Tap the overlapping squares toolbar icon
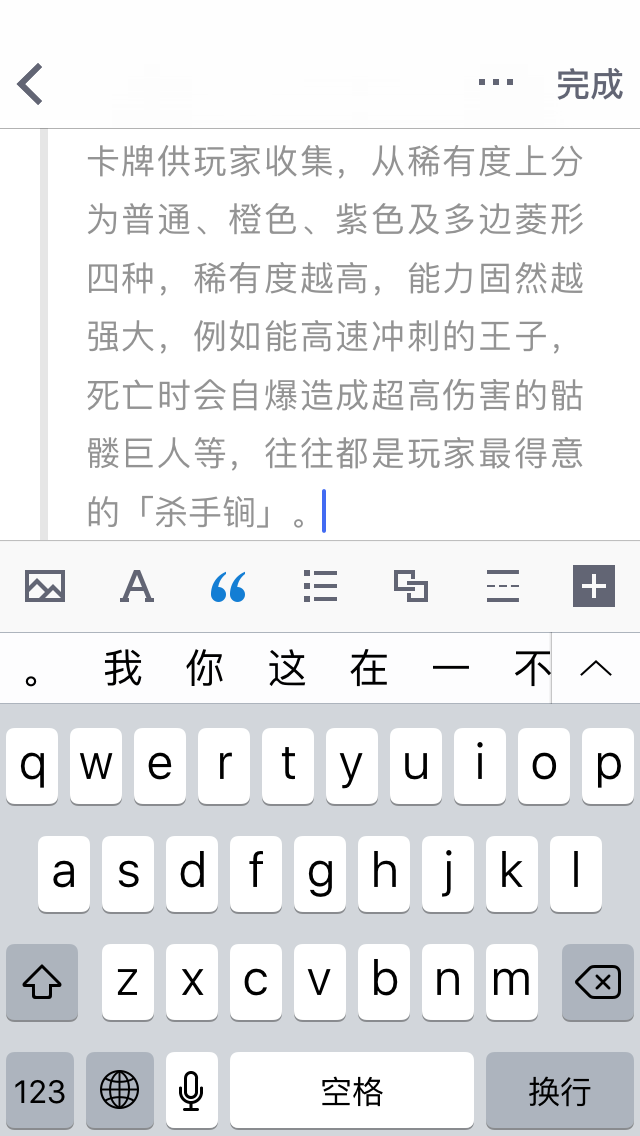Viewport: 640px width, 1136px height. [x=411, y=586]
